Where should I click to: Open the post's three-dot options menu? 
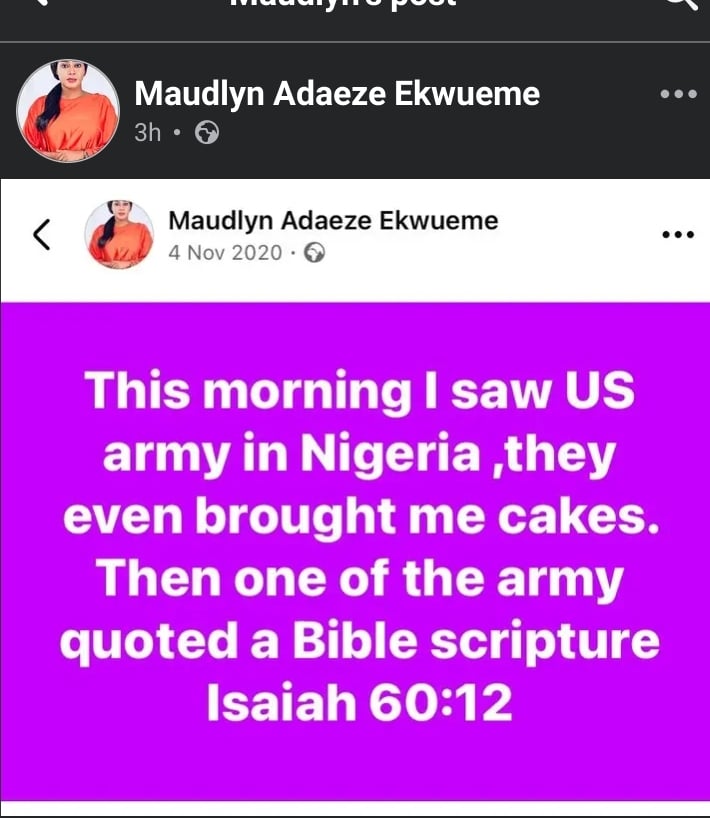678,95
